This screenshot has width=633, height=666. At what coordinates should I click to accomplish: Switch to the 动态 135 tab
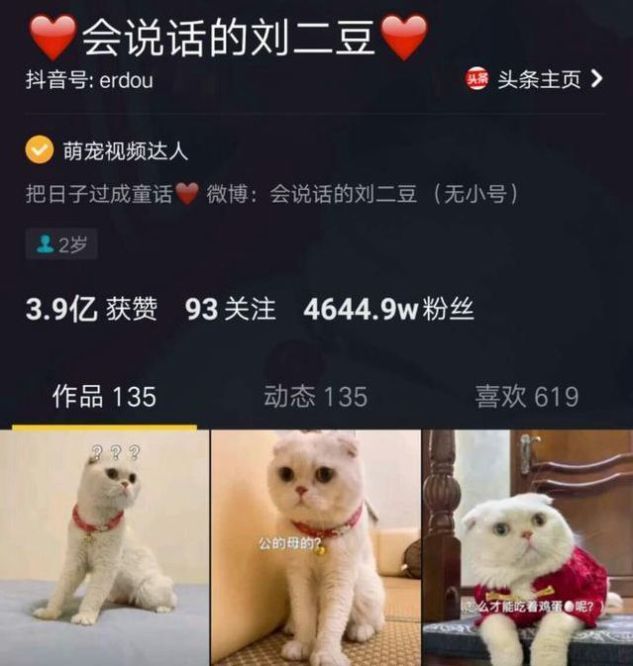[x=315, y=397]
